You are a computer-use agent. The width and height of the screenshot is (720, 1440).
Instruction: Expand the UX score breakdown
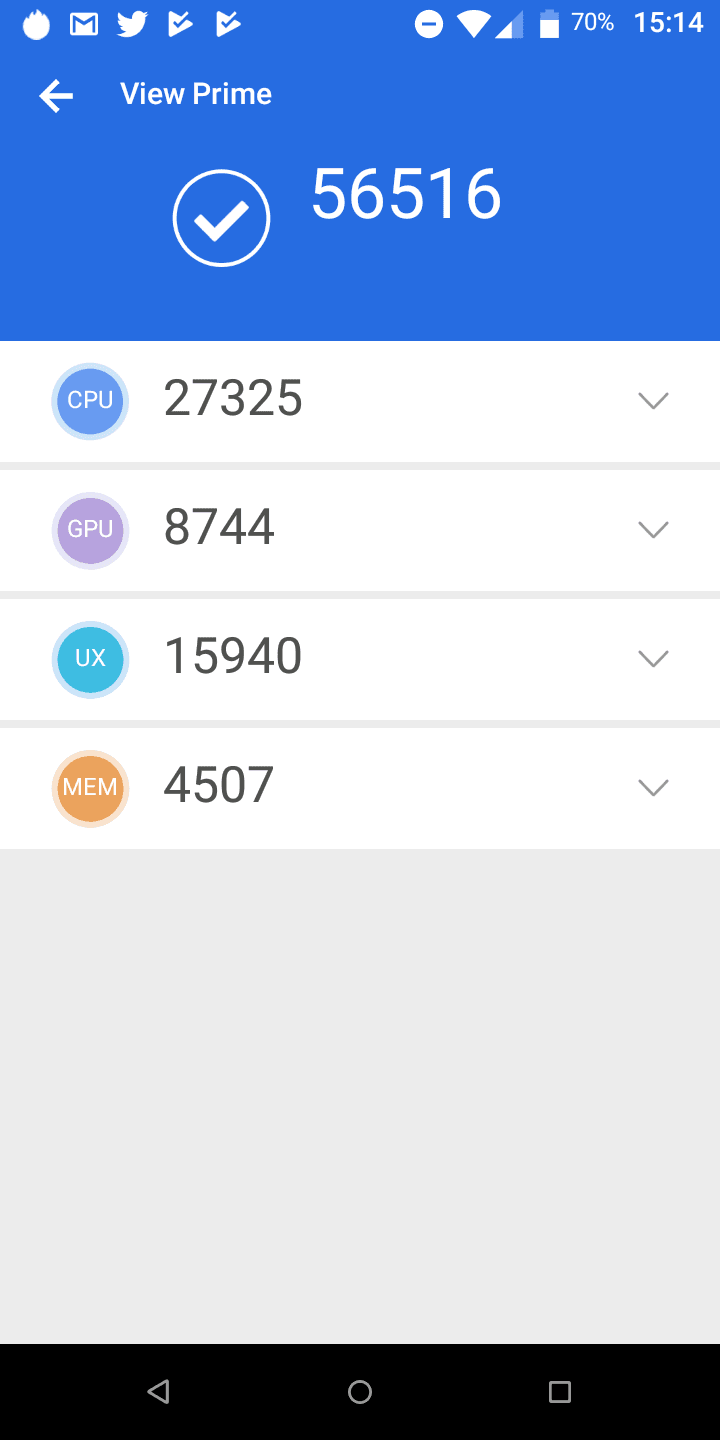[x=653, y=658]
